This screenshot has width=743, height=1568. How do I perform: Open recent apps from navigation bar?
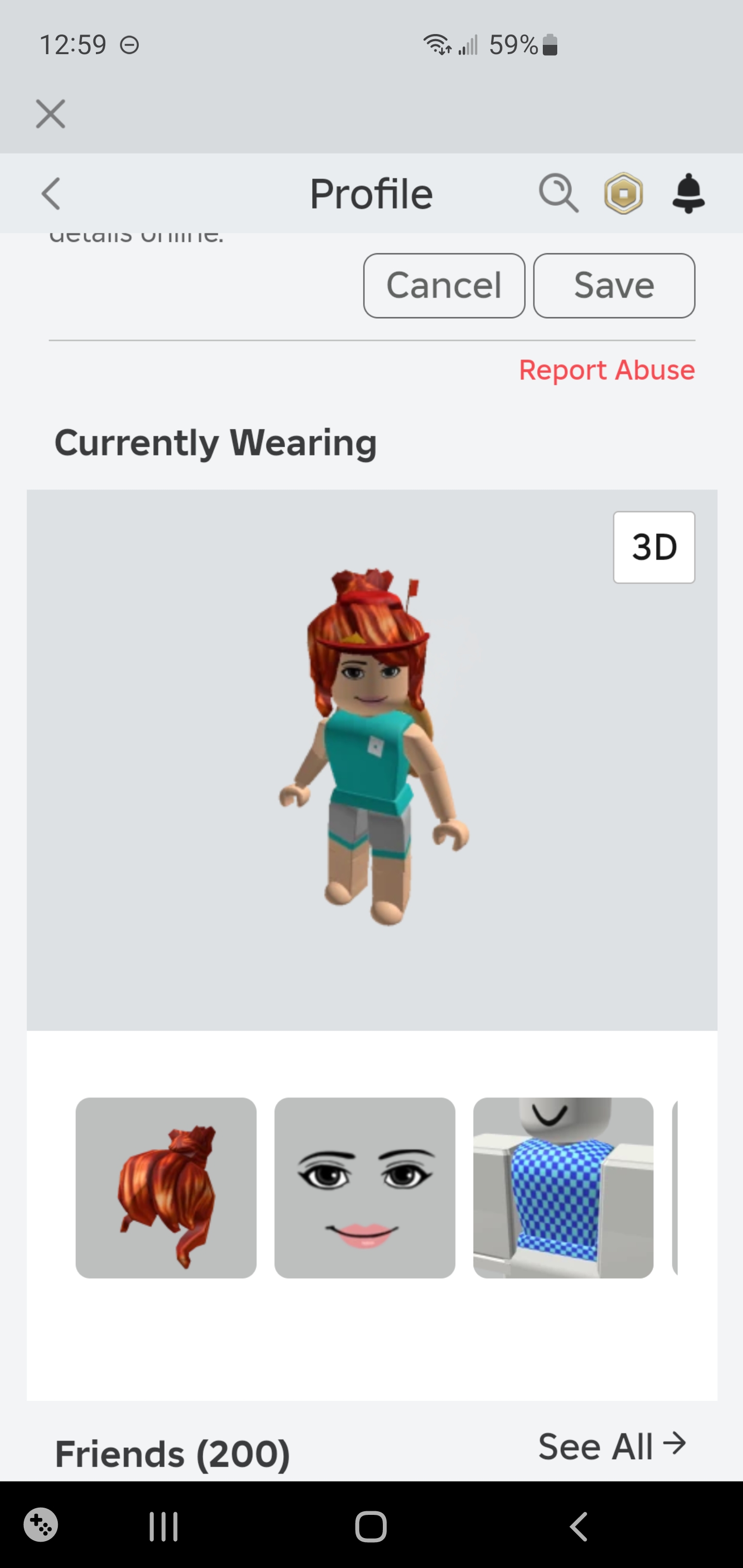click(163, 1526)
